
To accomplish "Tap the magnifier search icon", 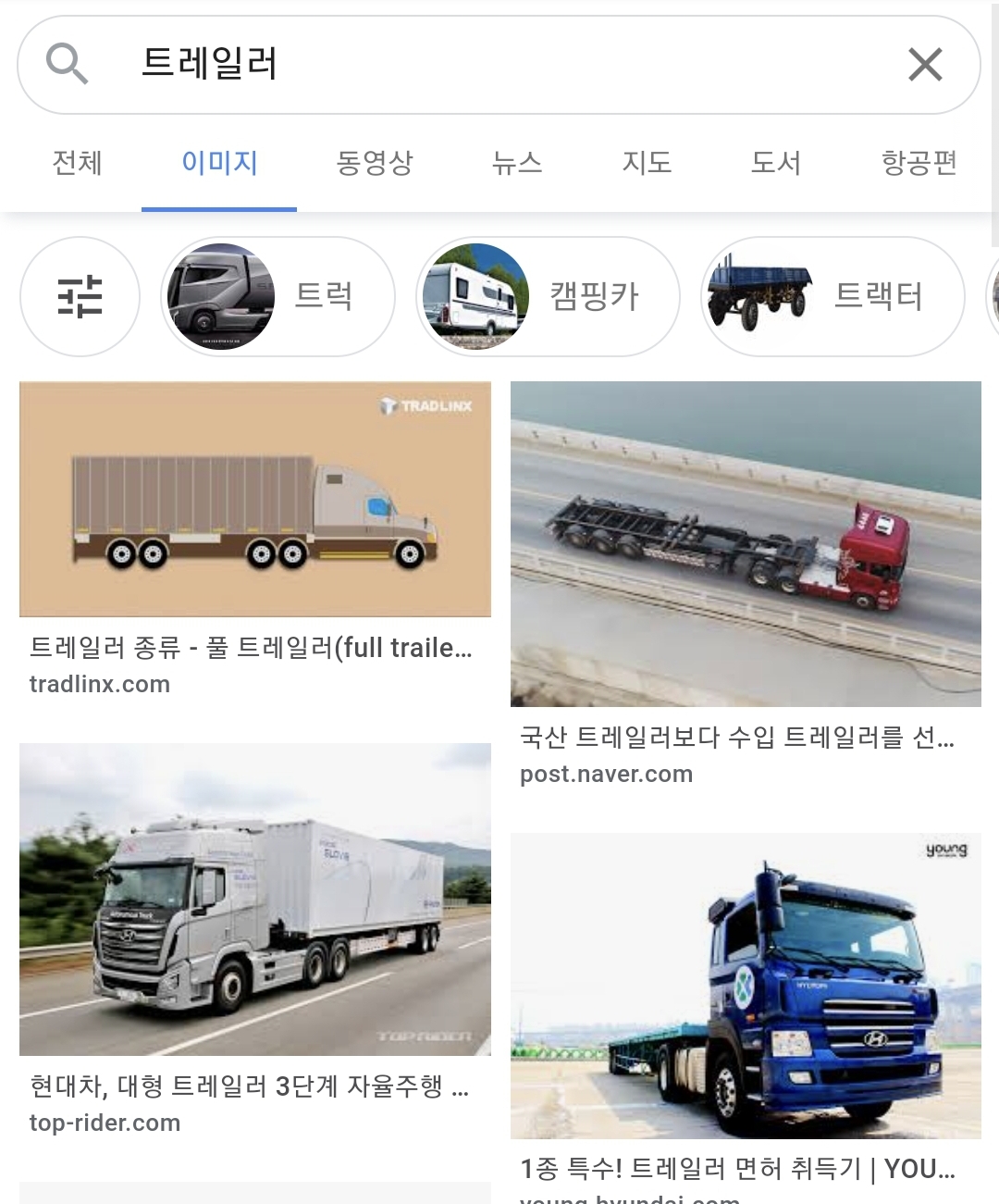I will (67, 64).
